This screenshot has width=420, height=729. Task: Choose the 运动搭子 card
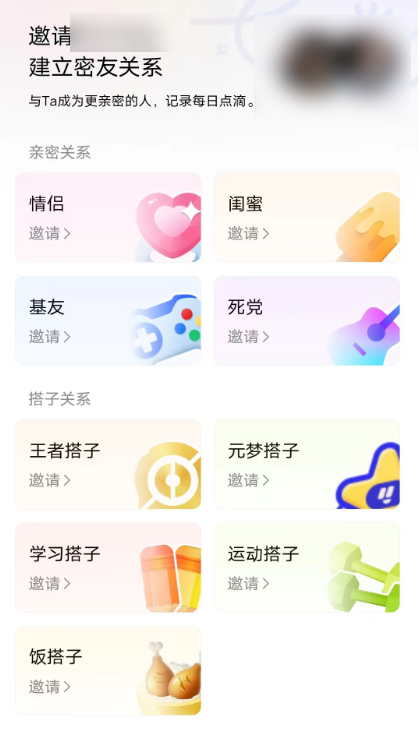pos(307,568)
